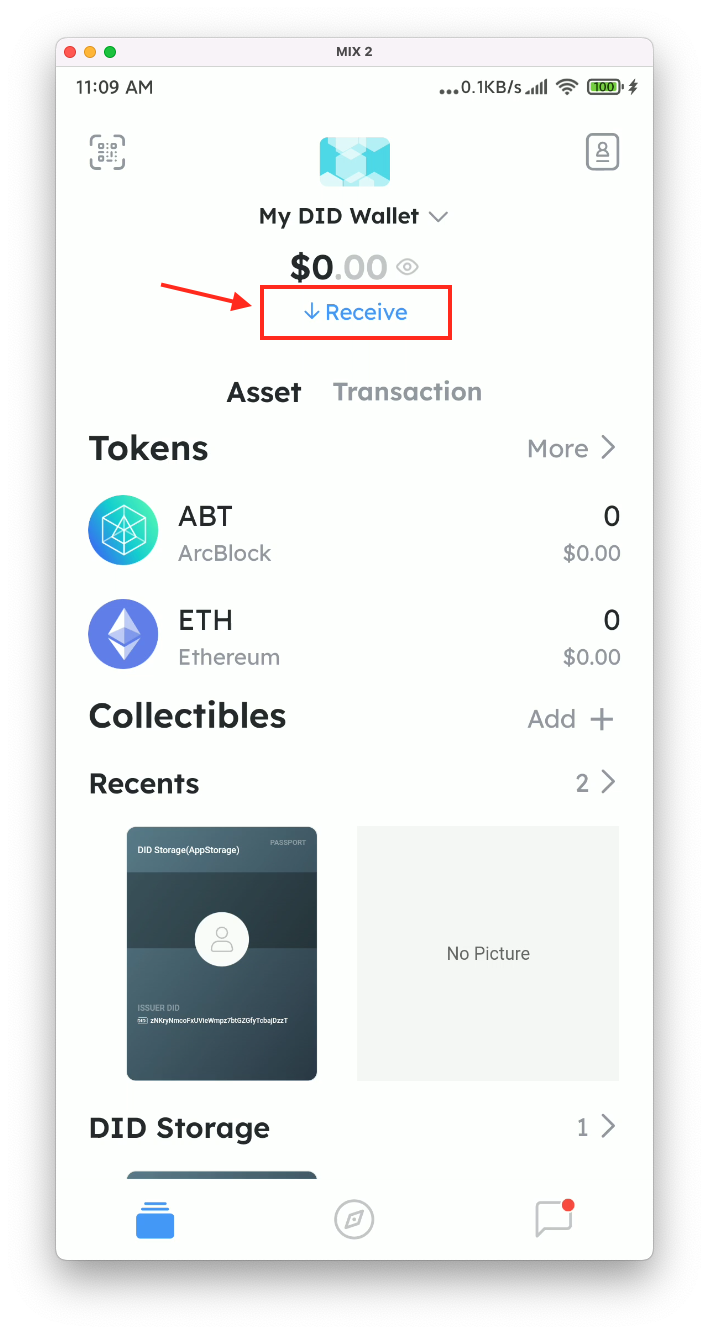View More tokens

[x=571, y=449]
